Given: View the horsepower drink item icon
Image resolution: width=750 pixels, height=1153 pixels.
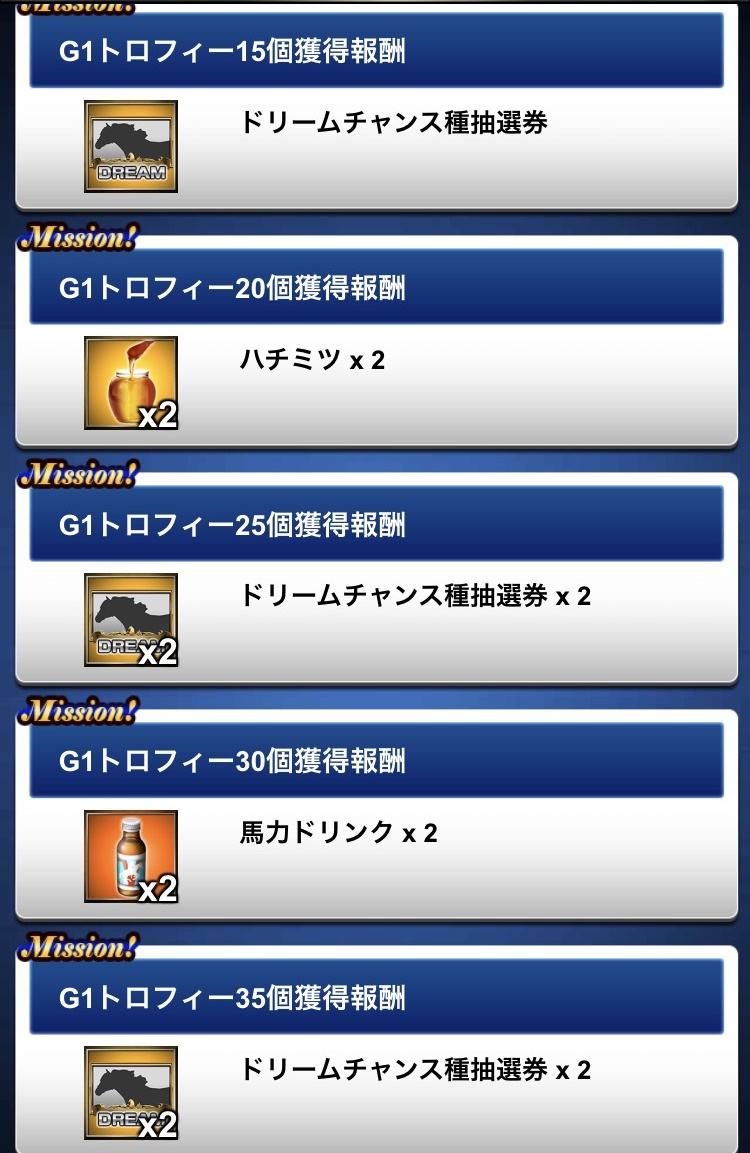Looking at the screenshot, I should click(131, 857).
